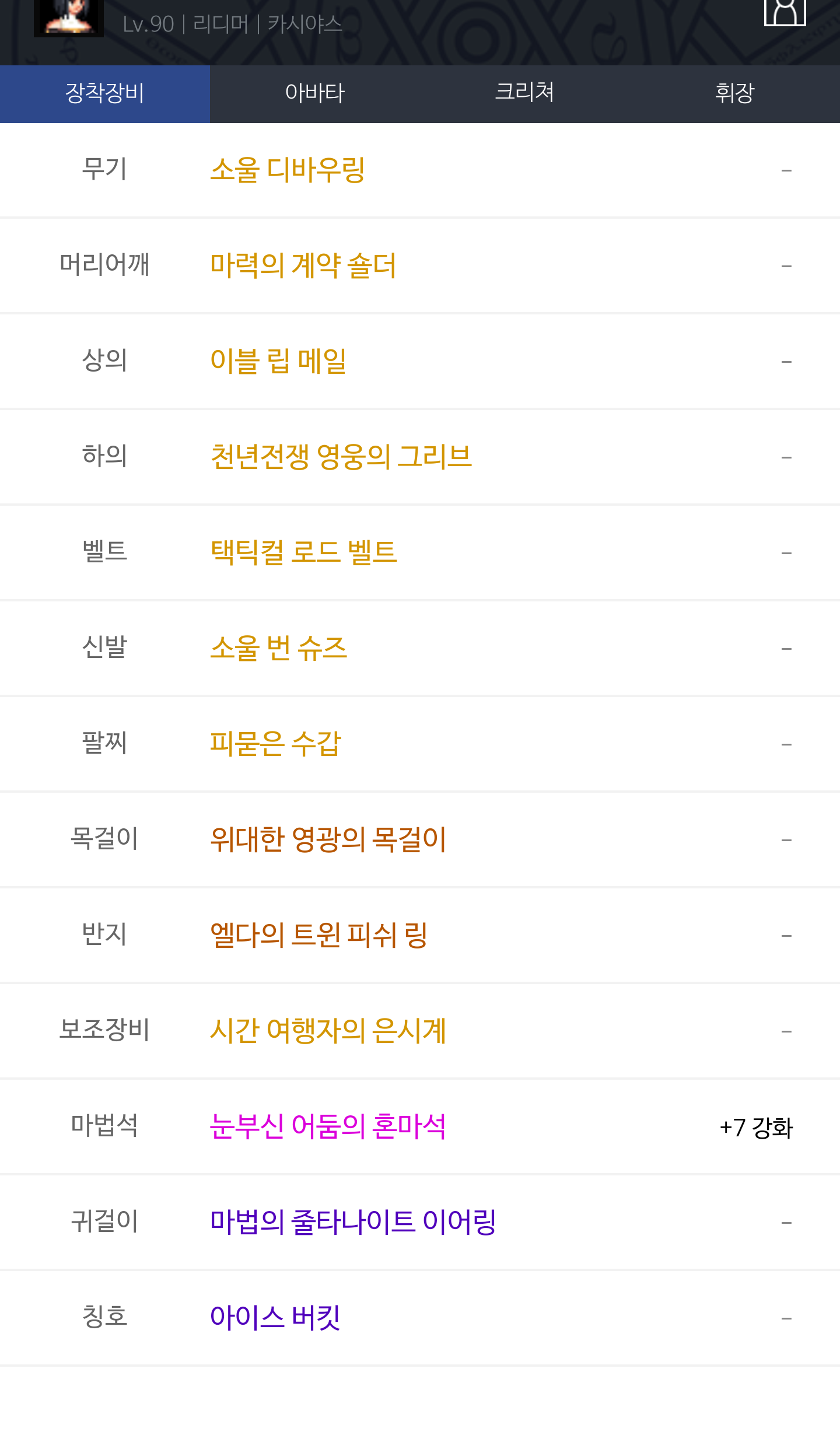The height and width of the screenshot is (1435, 840).
Task: Switch to the 휘장 tab
Action: tap(735, 93)
